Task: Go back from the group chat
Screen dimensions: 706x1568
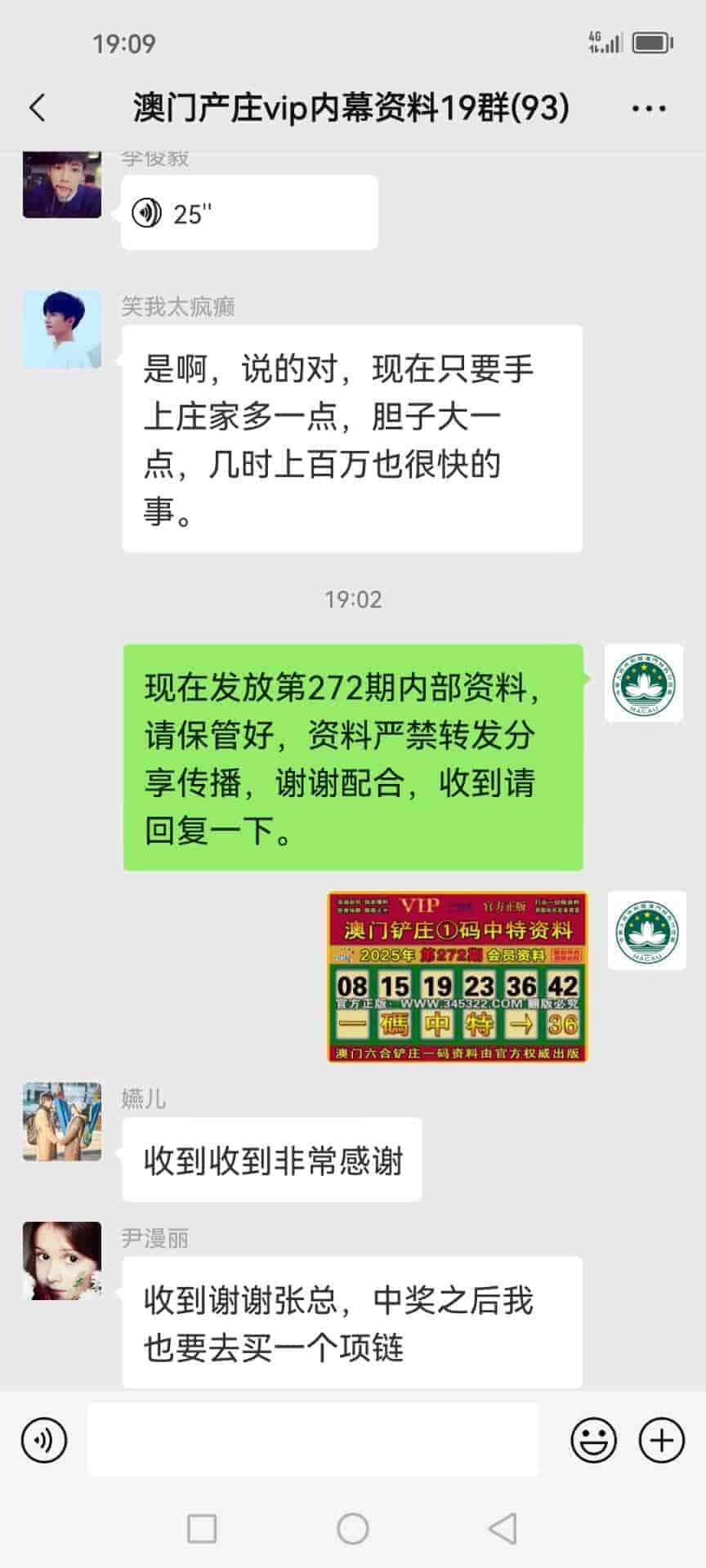Action: 38,108
